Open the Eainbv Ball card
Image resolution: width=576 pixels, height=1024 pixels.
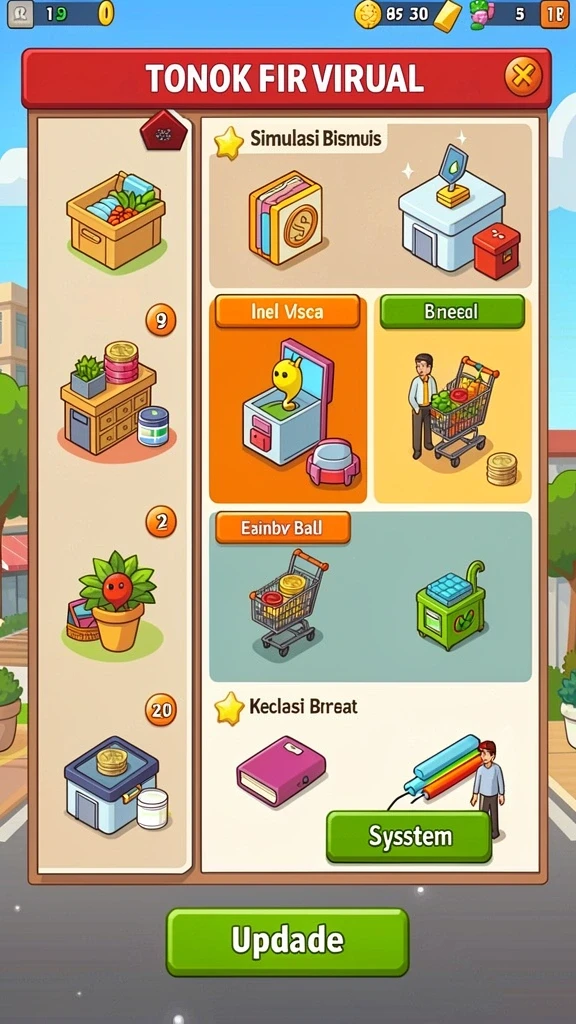coord(370,597)
